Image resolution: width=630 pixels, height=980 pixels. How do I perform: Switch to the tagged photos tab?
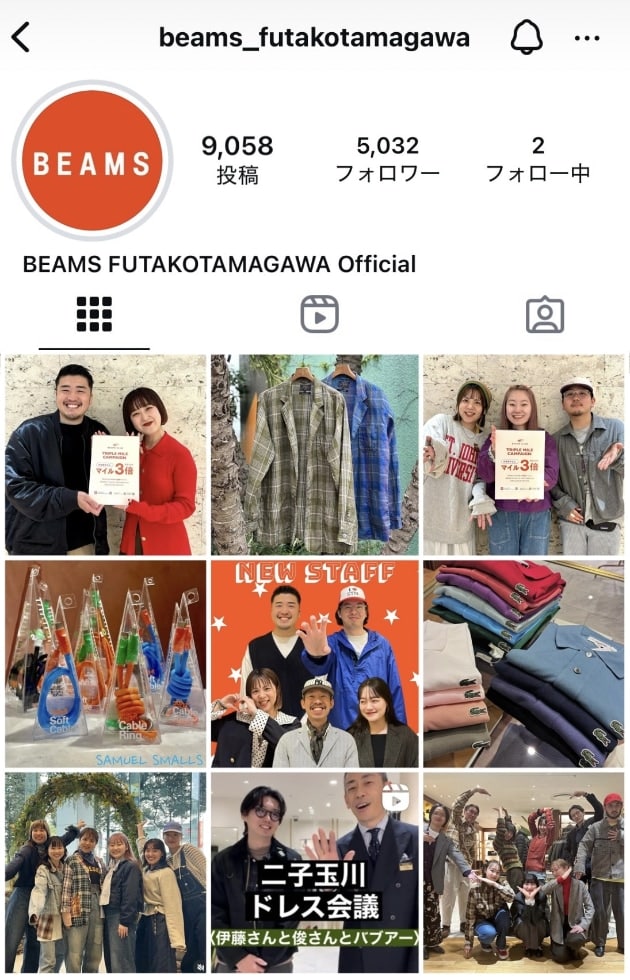[x=545, y=314]
